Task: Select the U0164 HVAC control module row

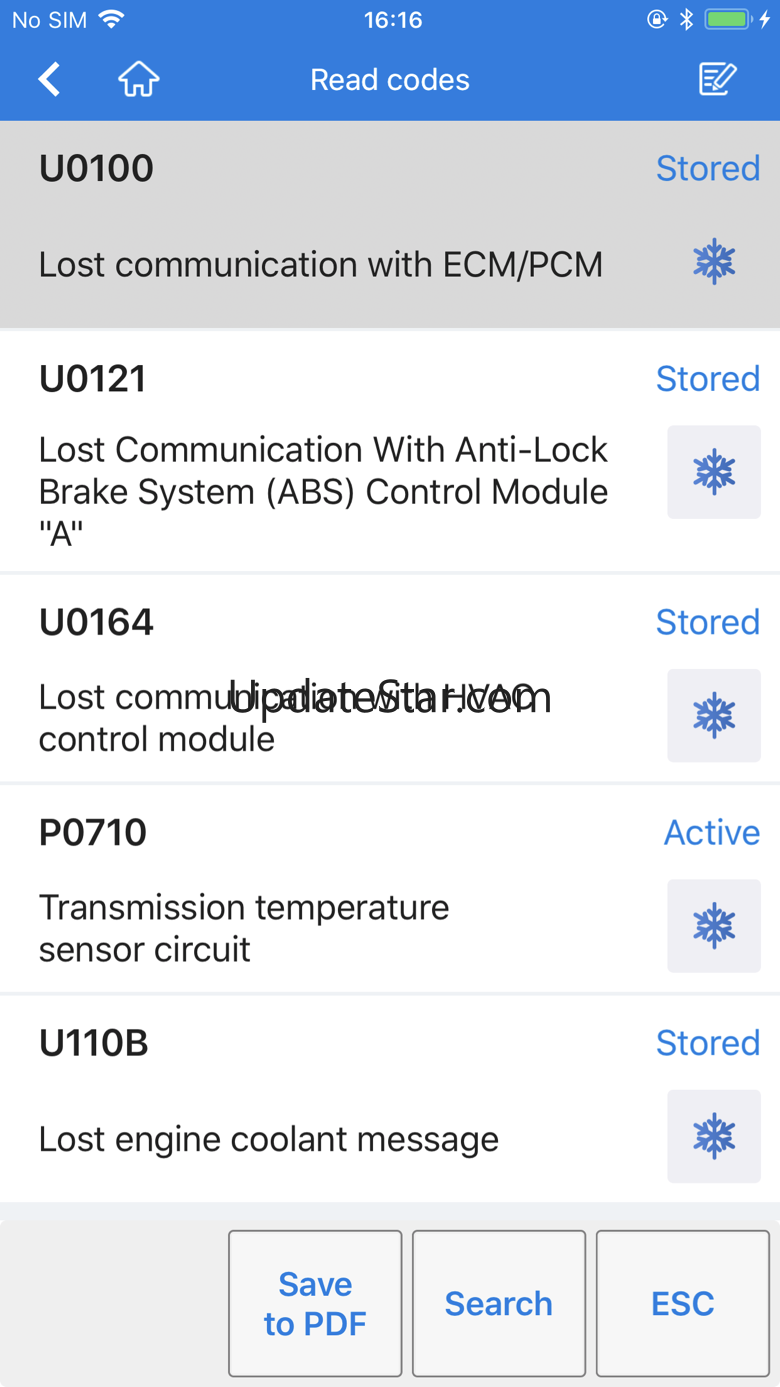Action: 390,679
